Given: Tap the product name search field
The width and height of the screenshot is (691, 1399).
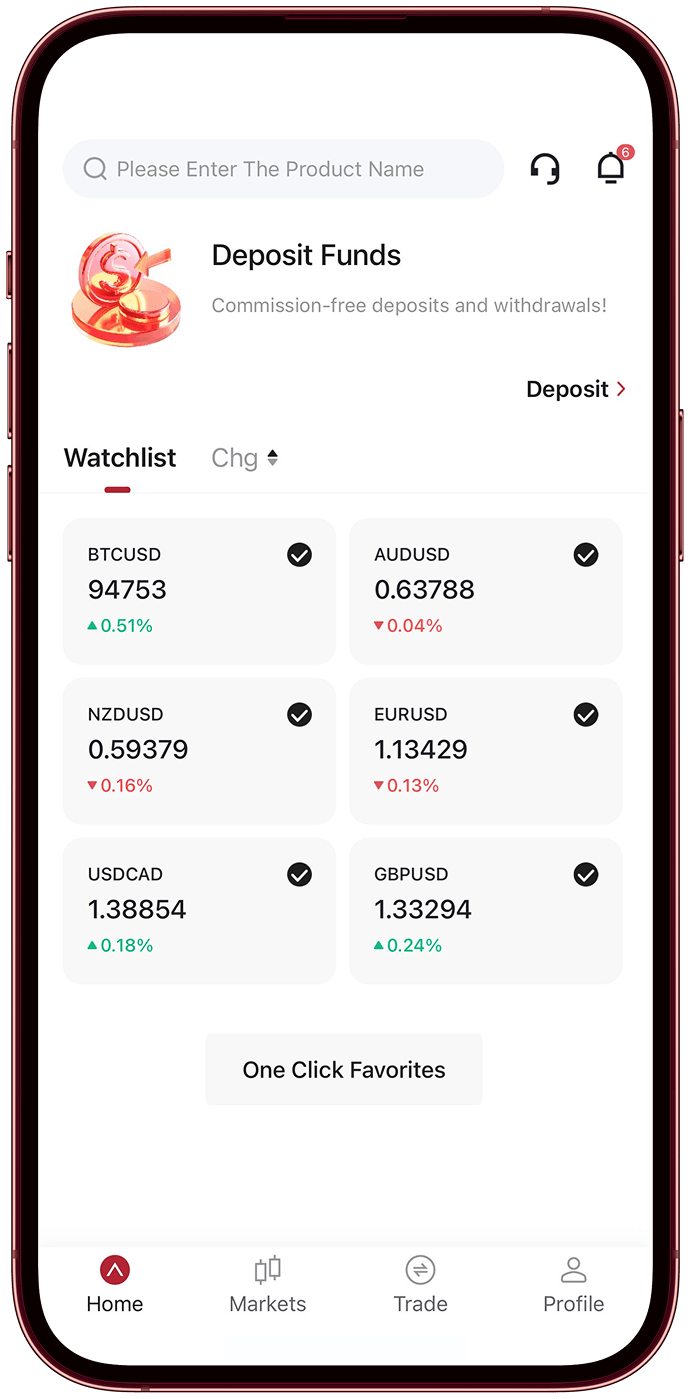Looking at the screenshot, I should pos(283,169).
